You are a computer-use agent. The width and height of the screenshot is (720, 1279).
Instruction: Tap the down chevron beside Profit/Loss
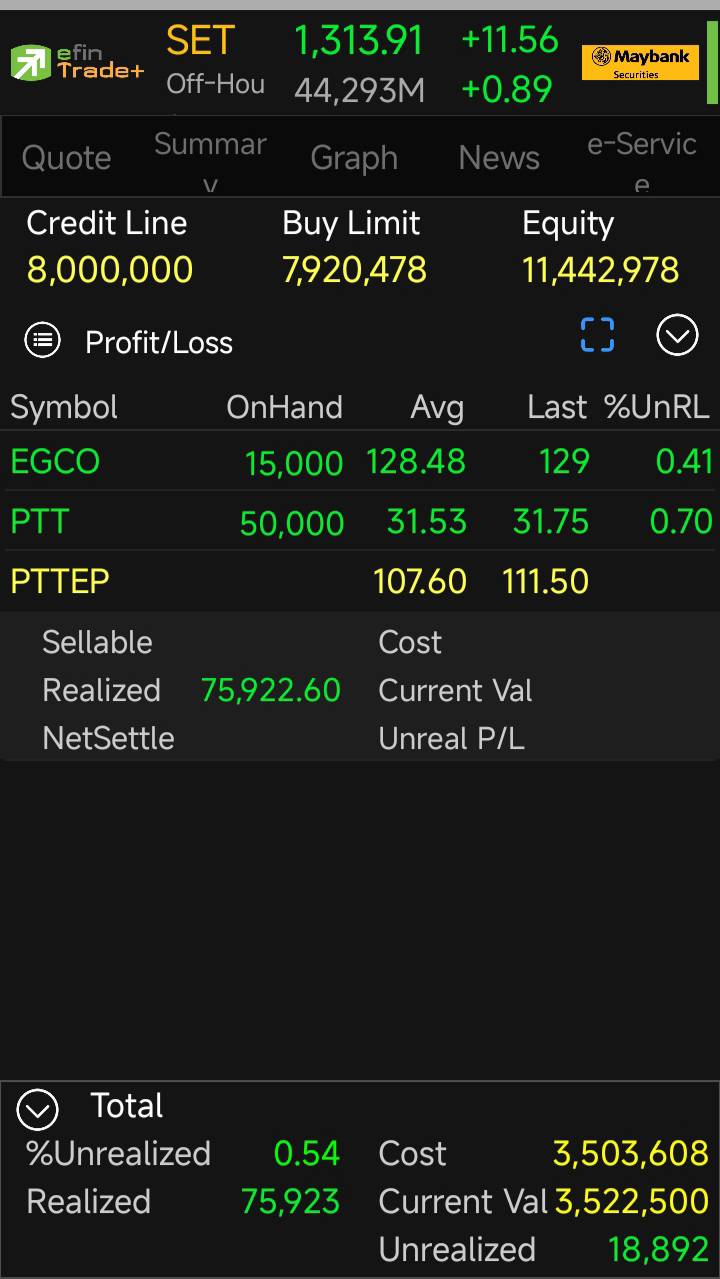677,336
